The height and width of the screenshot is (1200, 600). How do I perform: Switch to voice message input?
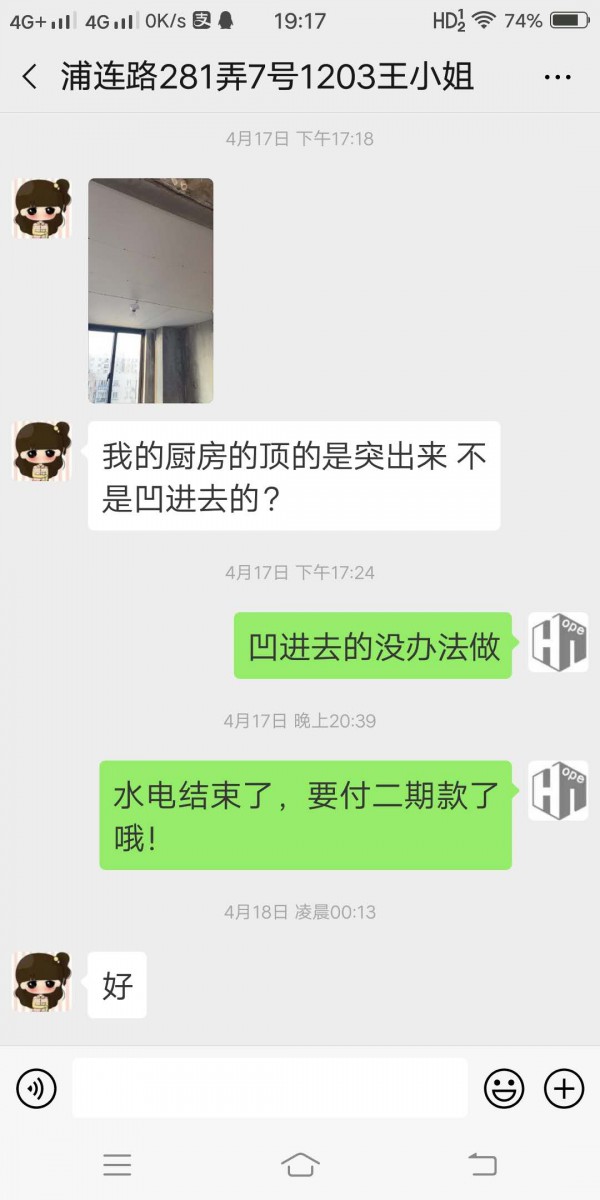click(x=37, y=1088)
